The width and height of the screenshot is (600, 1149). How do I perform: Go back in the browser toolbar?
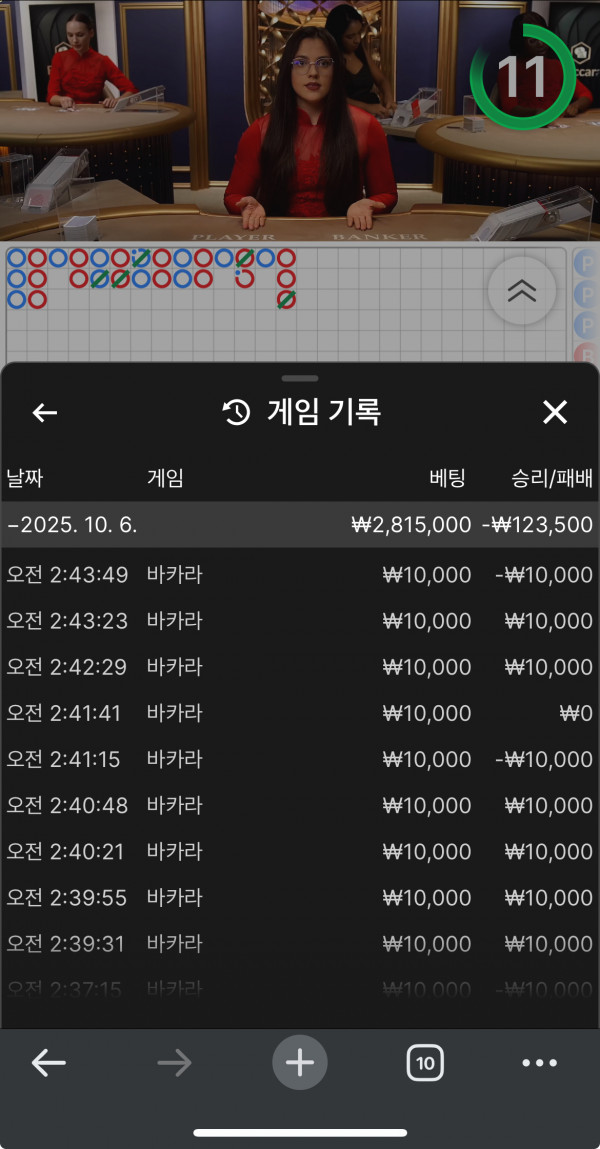click(48, 1063)
